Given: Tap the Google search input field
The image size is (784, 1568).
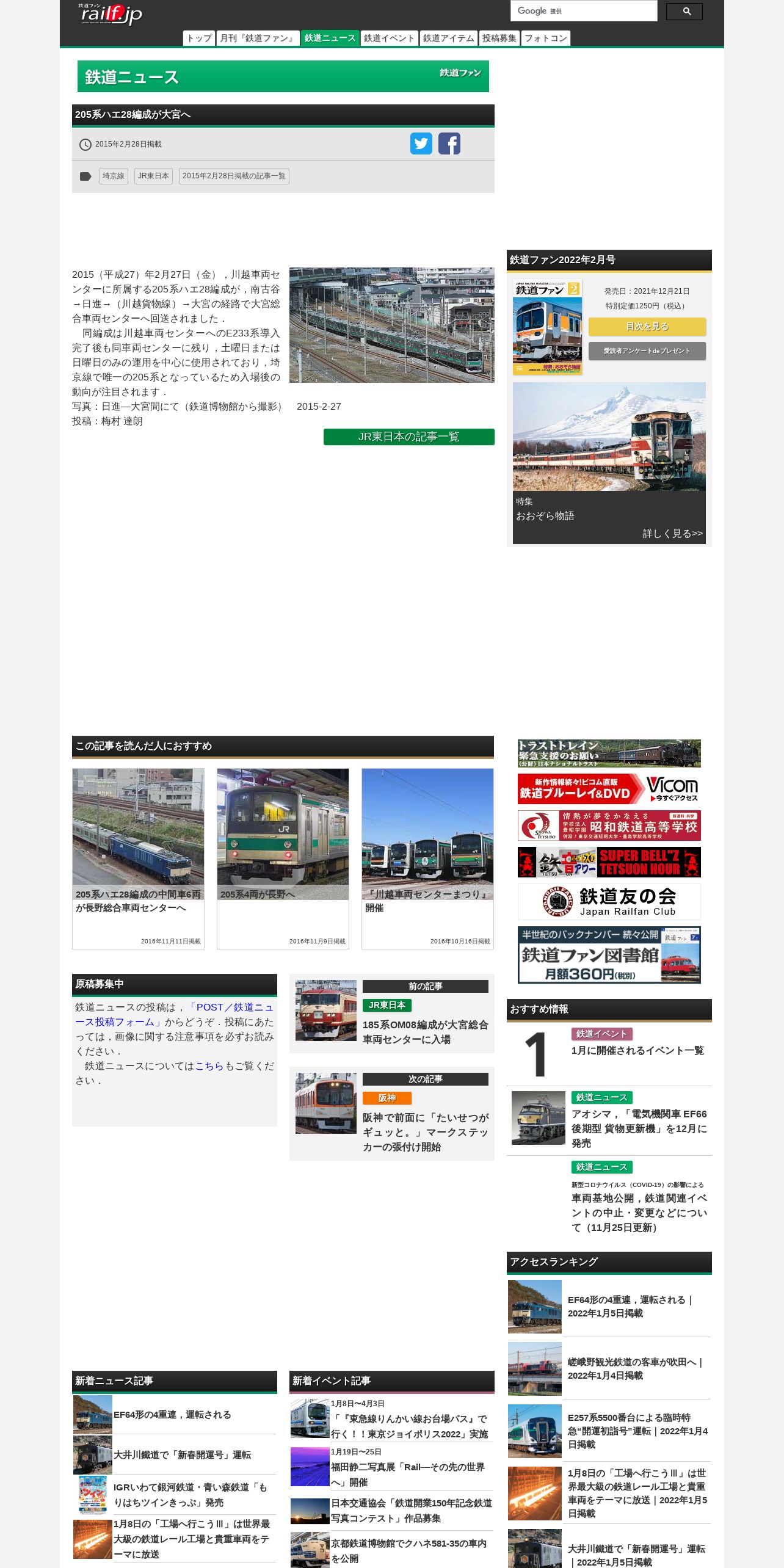Looking at the screenshot, I should (x=584, y=11).
